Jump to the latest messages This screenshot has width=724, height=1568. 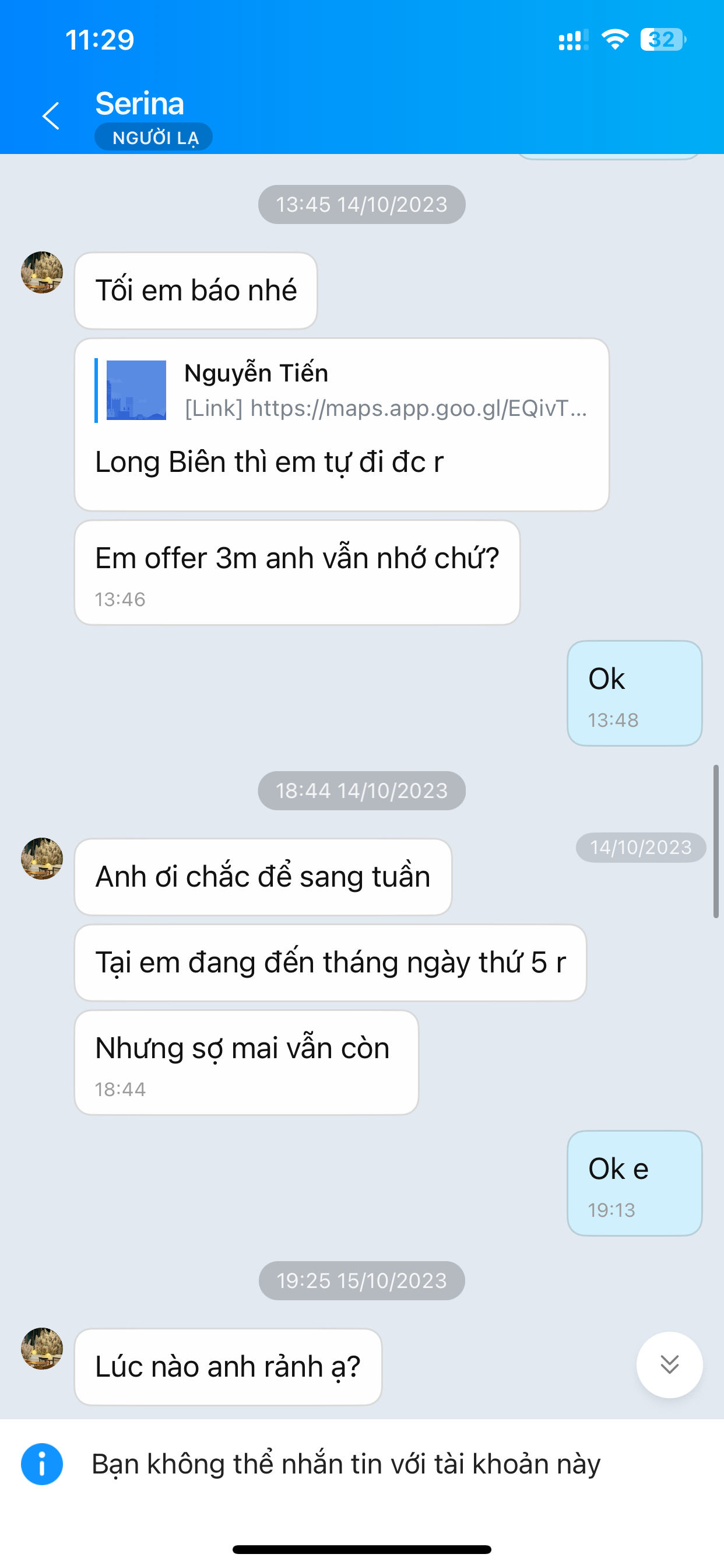click(x=669, y=1364)
